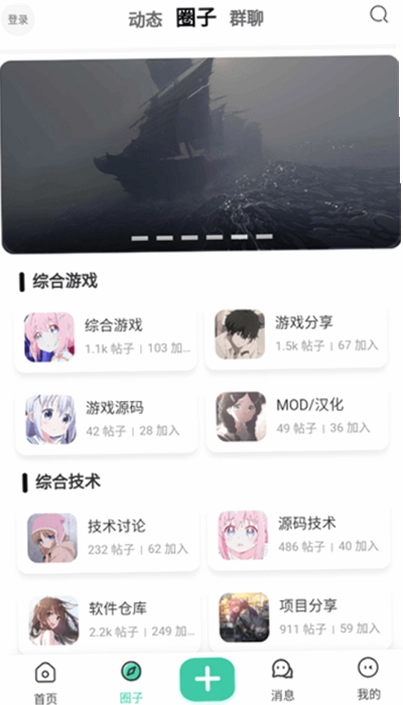Create a new post with the plus button

[207, 679]
